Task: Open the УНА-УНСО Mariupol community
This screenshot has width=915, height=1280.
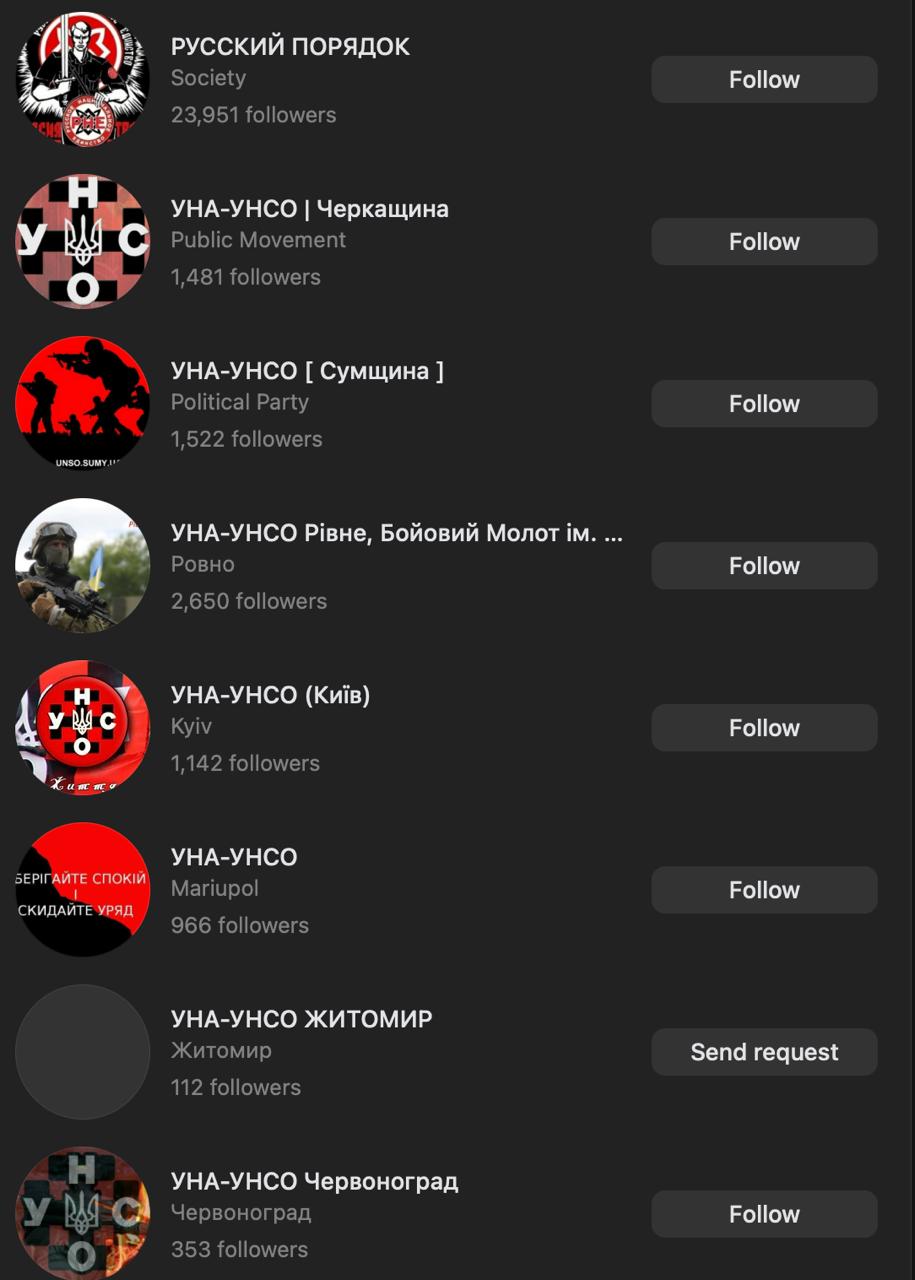Action: click(x=234, y=857)
